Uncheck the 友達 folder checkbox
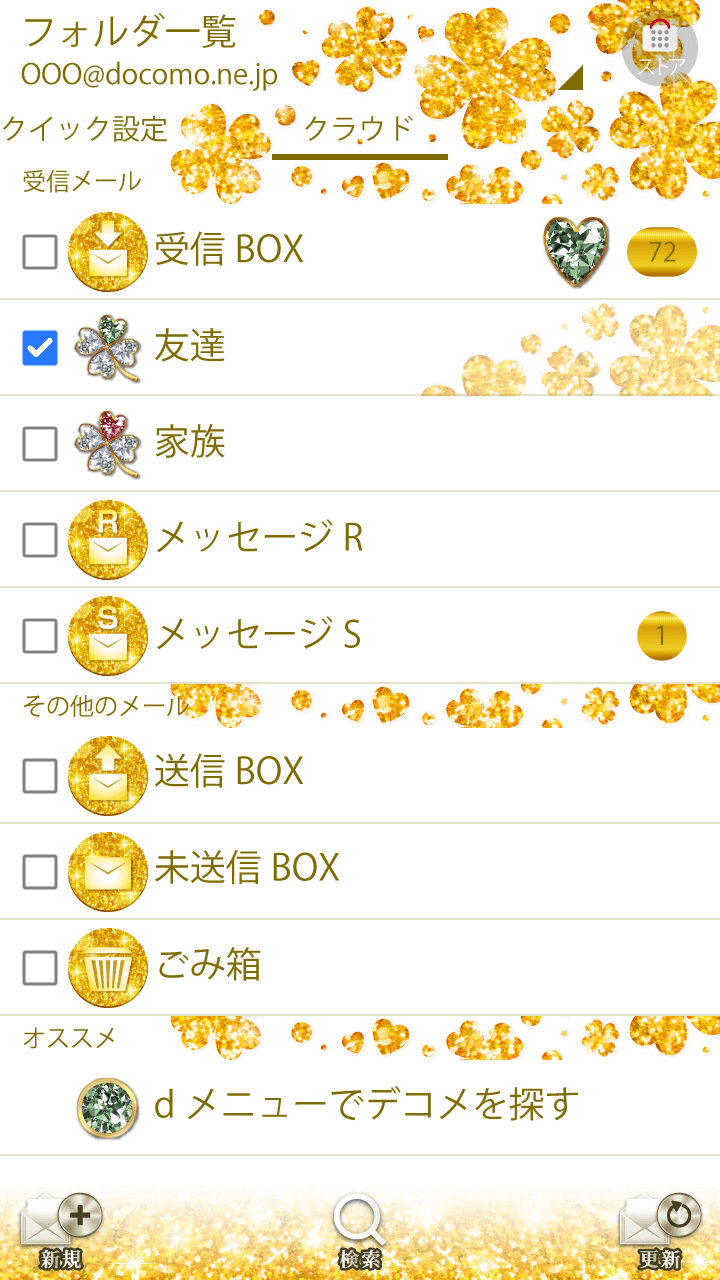Image resolution: width=720 pixels, height=1280 pixels. (40, 348)
